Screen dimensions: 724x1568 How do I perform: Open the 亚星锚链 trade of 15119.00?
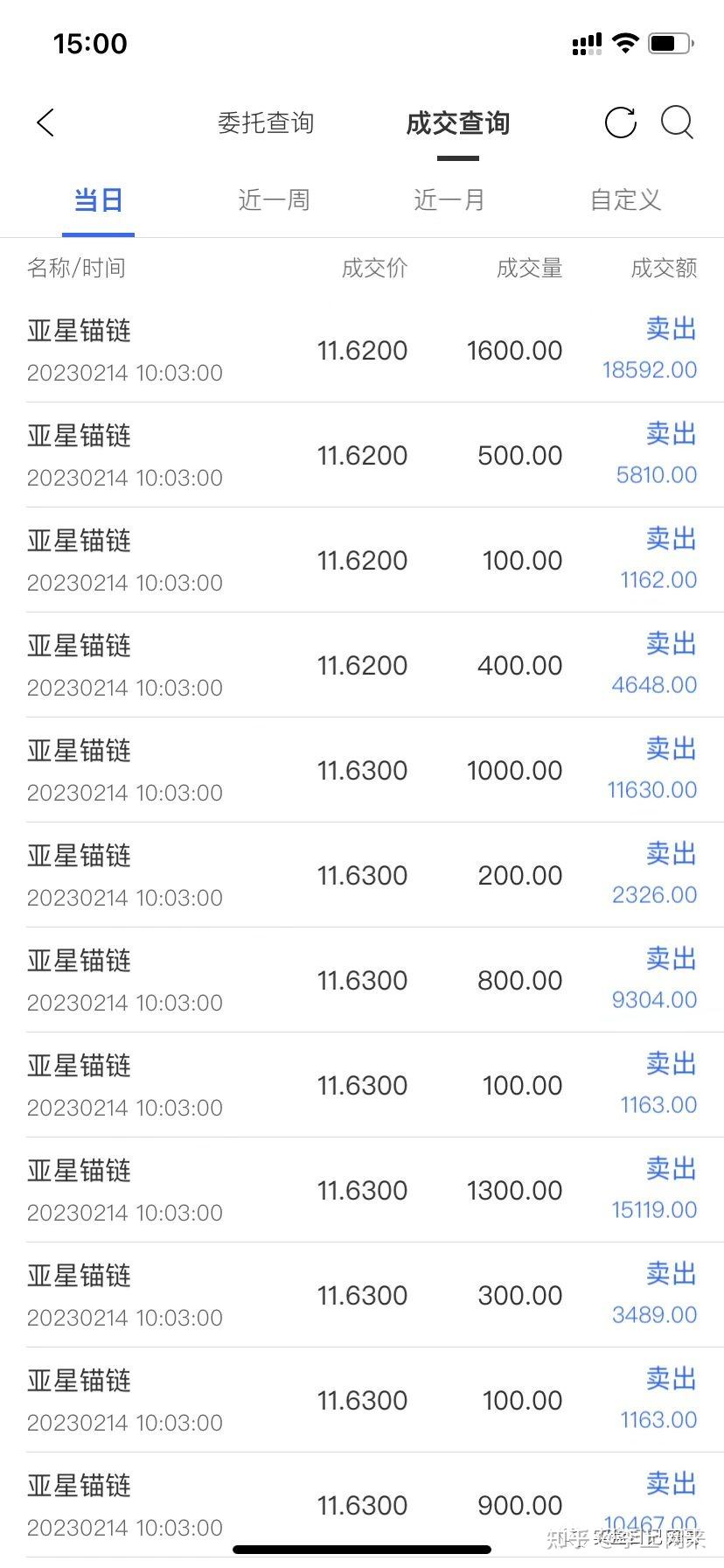click(x=362, y=1190)
